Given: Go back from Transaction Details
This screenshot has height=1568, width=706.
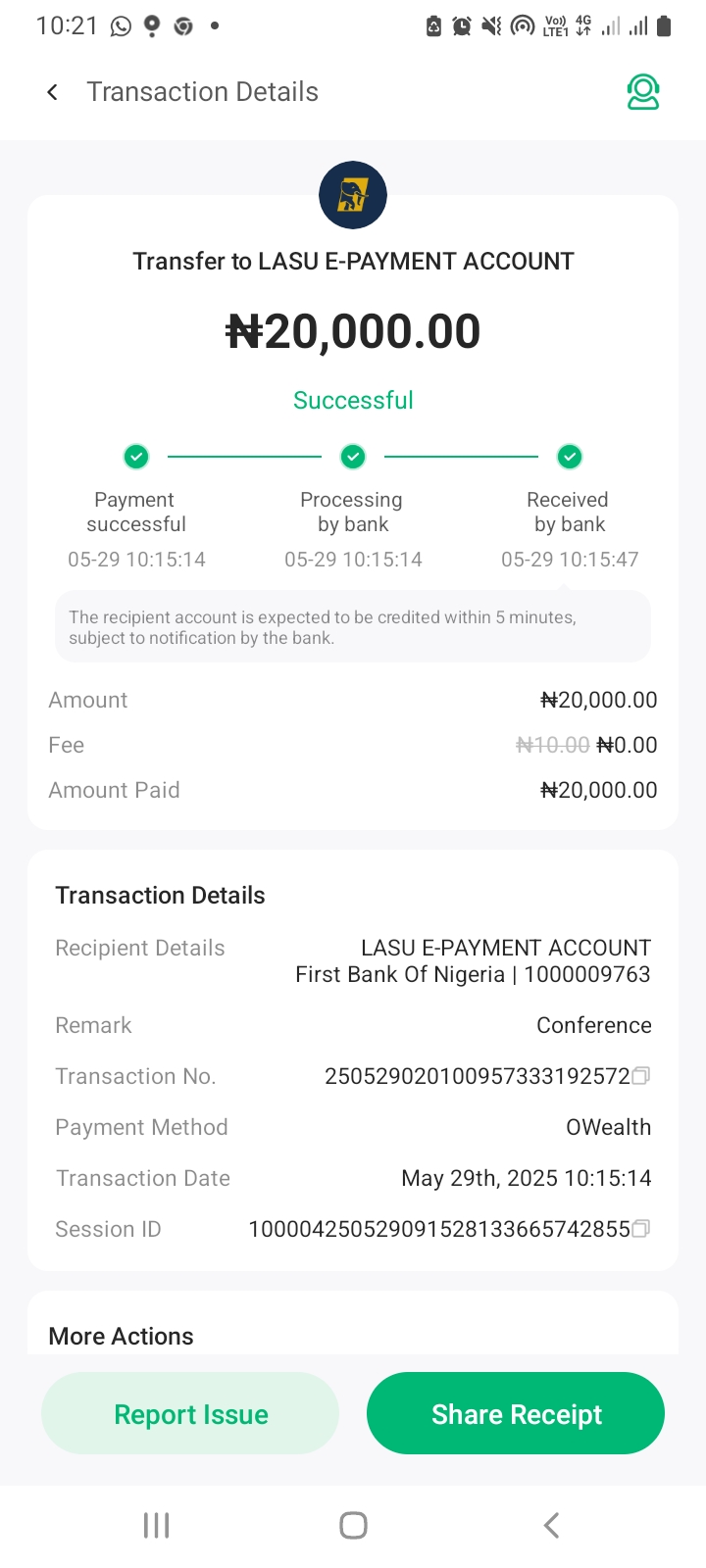Looking at the screenshot, I should click(x=53, y=92).
